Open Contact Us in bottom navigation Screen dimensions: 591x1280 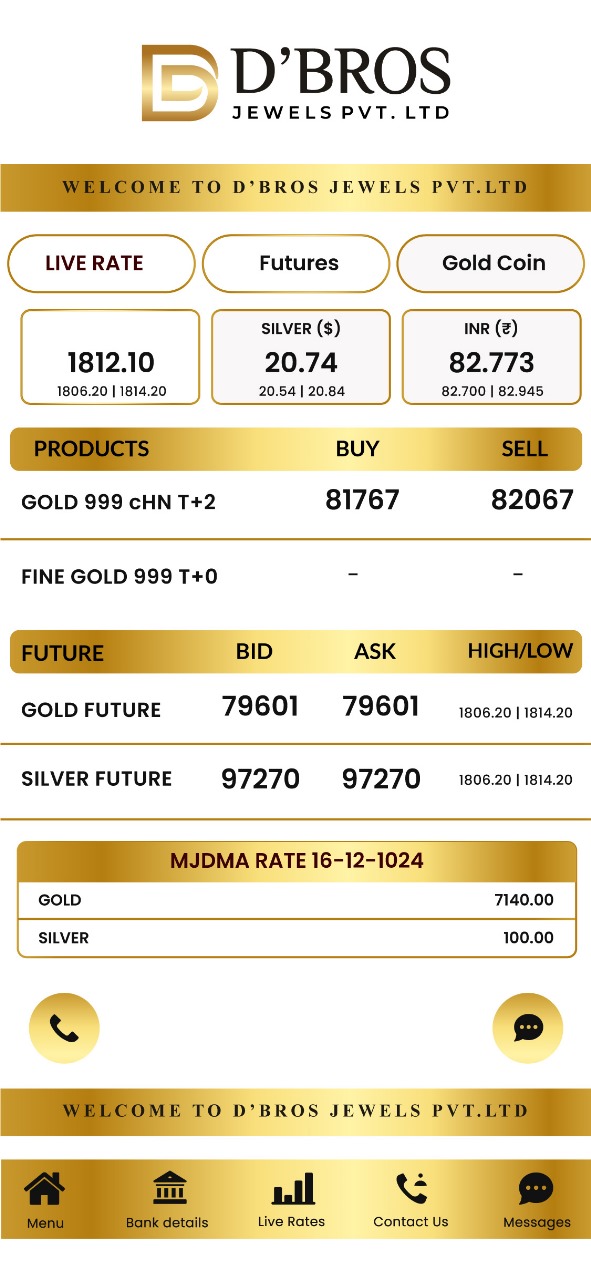coord(411,1200)
